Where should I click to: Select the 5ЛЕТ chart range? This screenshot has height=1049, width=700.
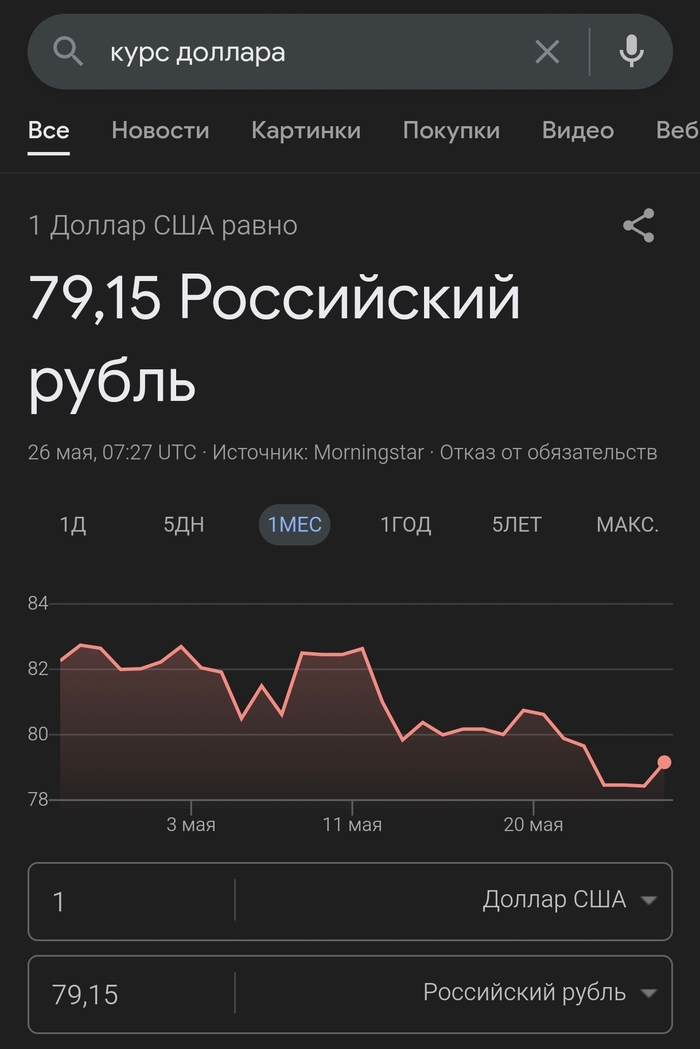pyautogui.click(x=516, y=525)
